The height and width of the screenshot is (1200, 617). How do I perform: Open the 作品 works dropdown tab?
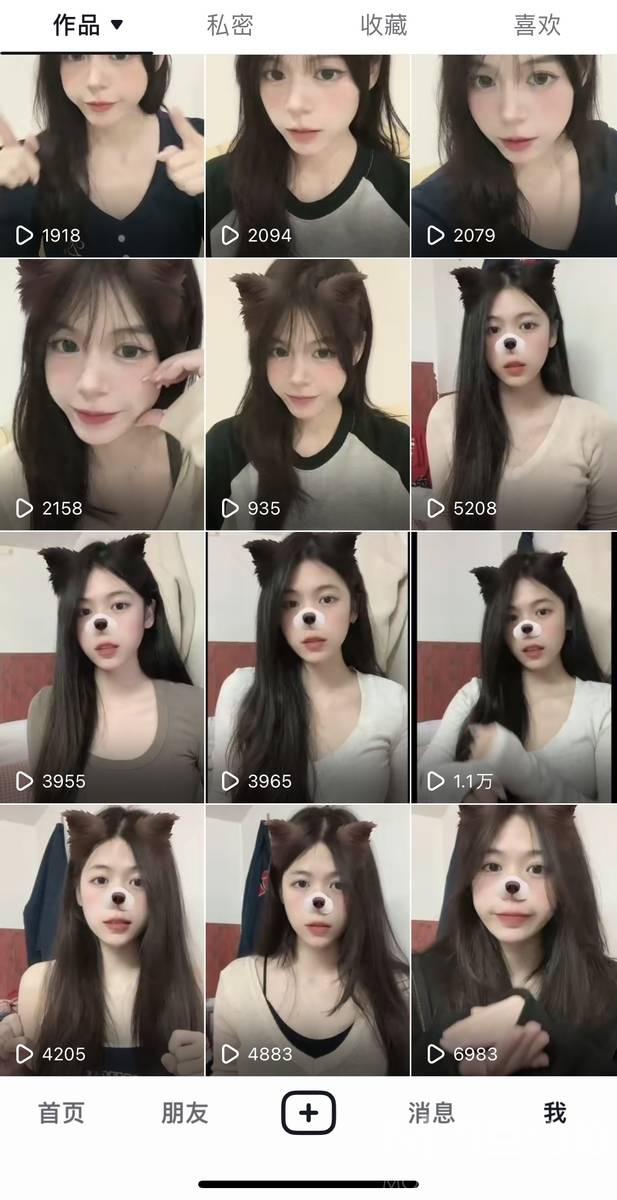pyautogui.click(x=87, y=26)
